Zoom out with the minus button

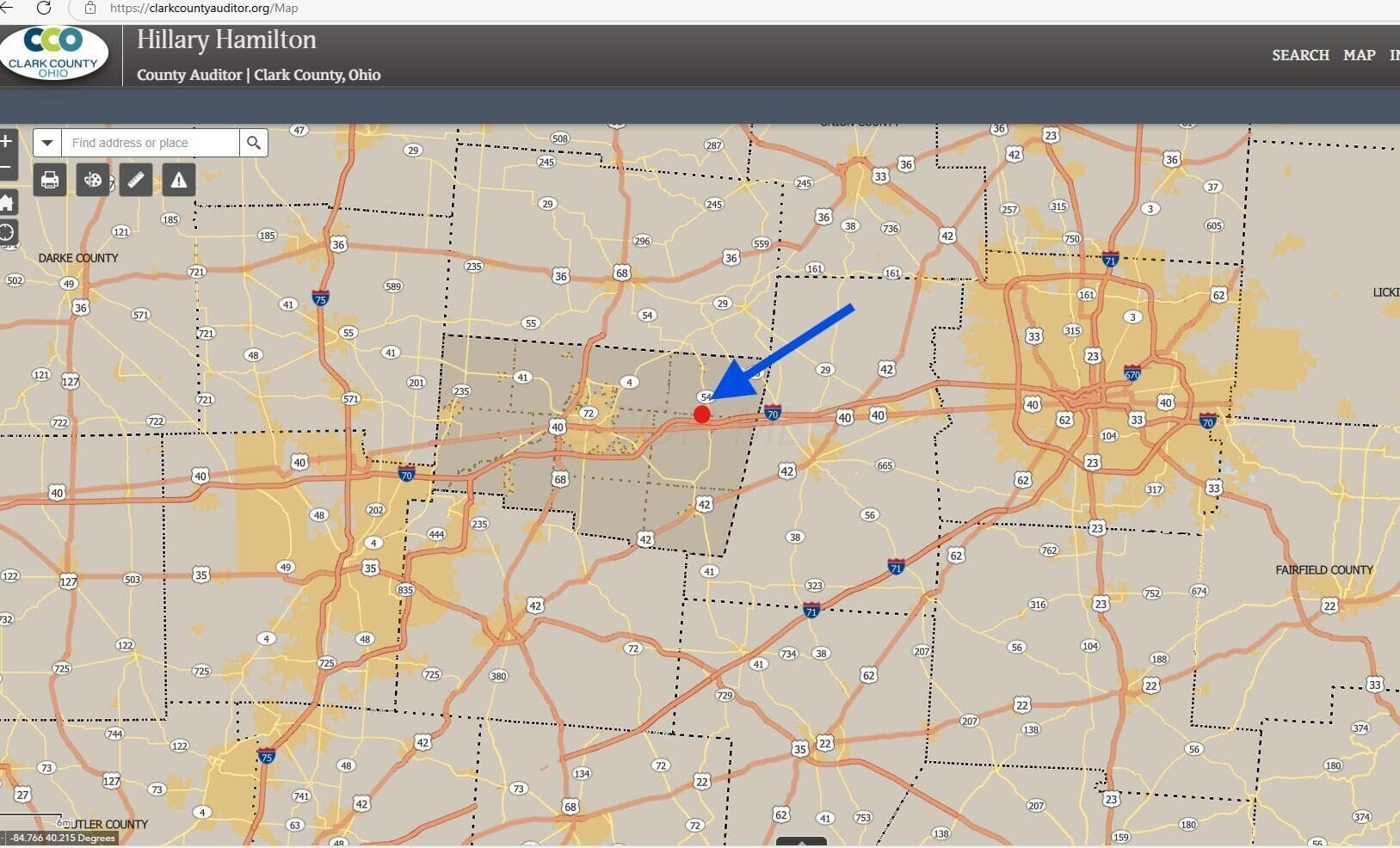coord(6,167)
